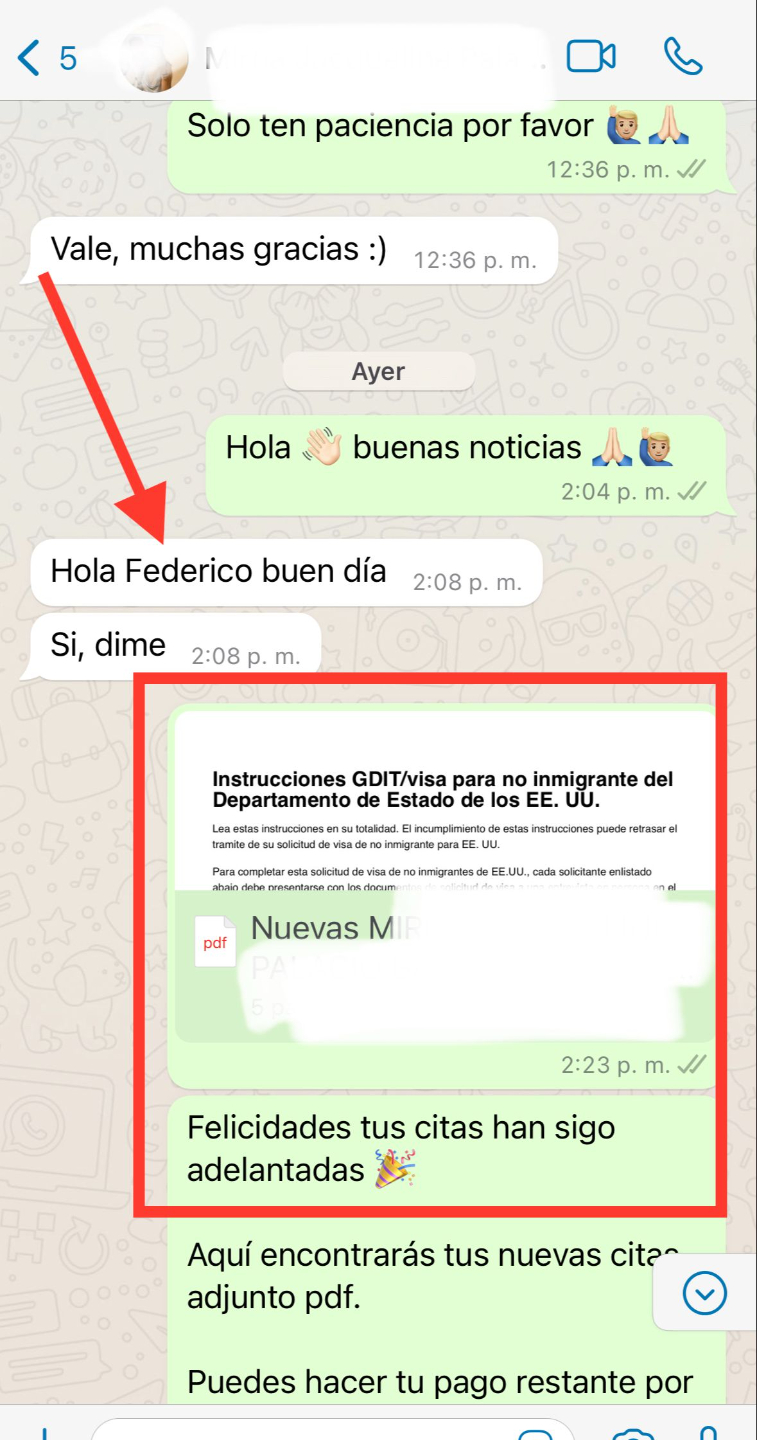
Task: Tap the message input field
Action: (x=330, y=1430)
